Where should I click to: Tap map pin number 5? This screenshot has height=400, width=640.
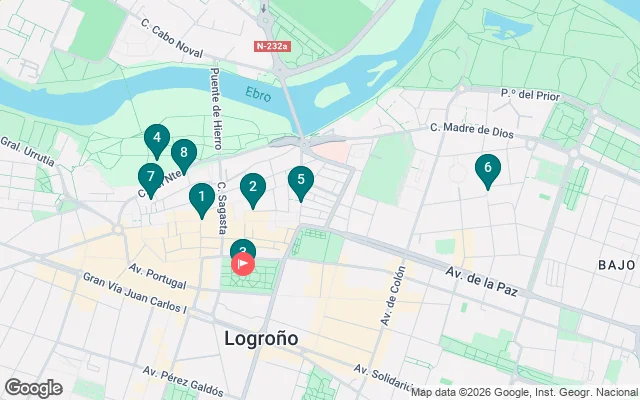pyautogui.click(x=300, y=180)
